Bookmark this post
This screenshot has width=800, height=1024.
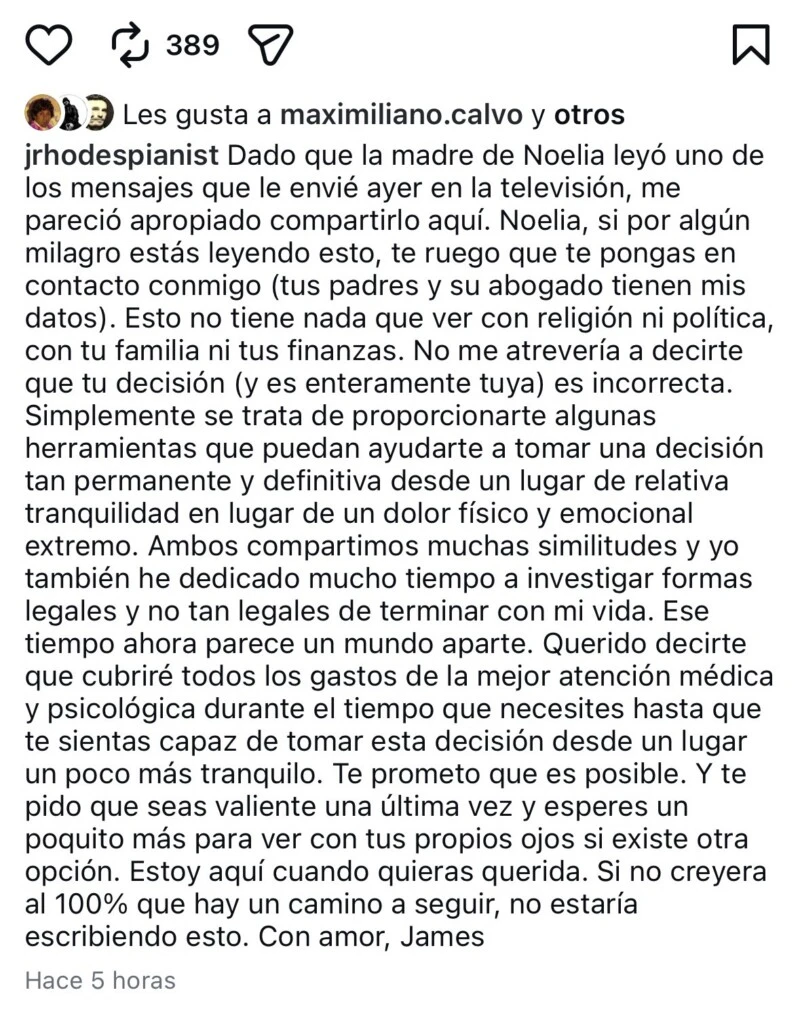[750, 44]
